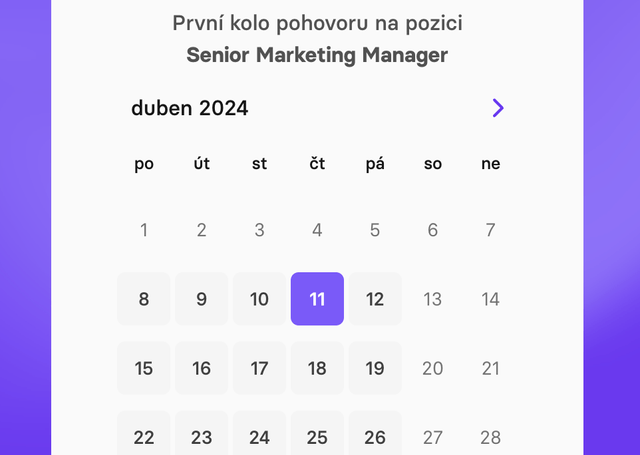The image size is (640, 455).
Task: Select date 17 in the calendar
Action: point(259,368)
